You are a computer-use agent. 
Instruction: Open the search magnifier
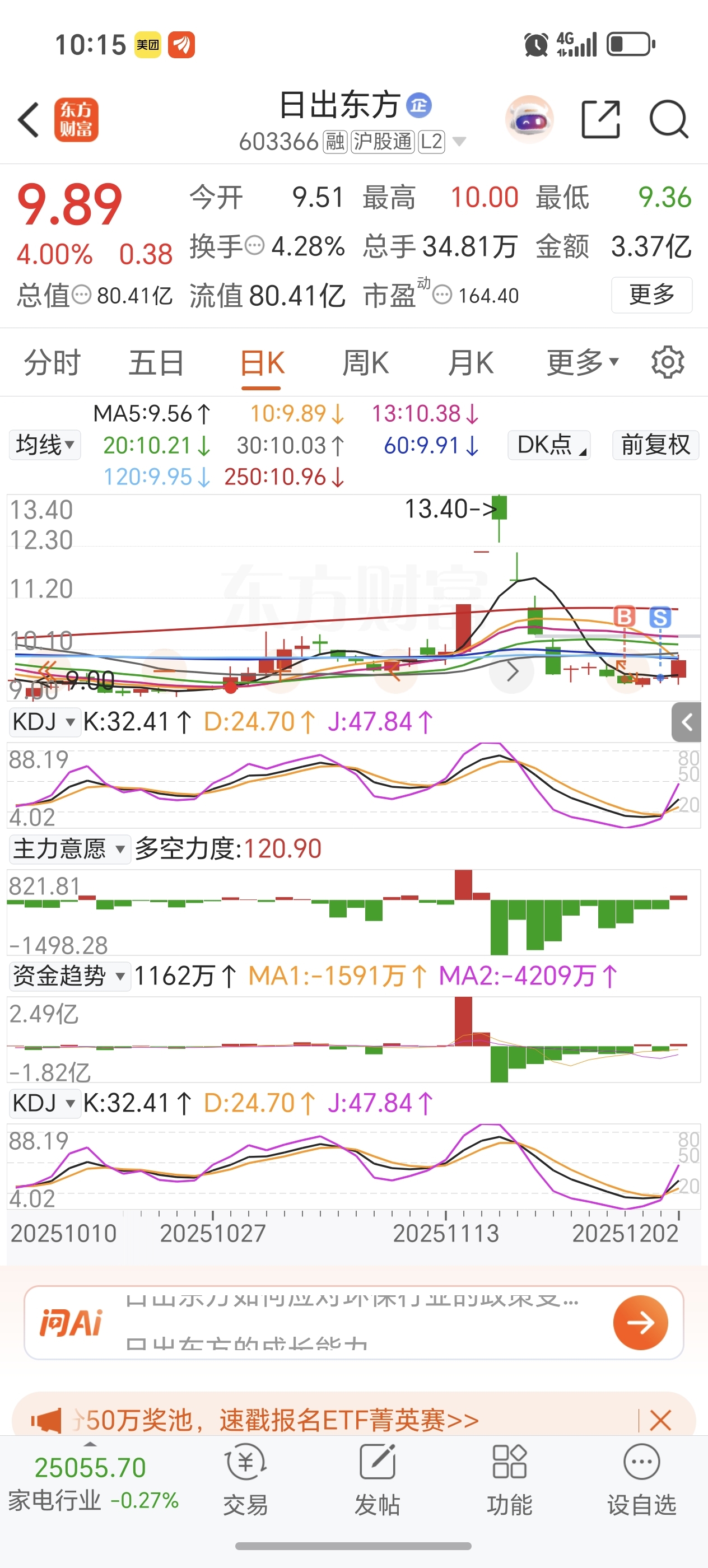pos(668,120)
